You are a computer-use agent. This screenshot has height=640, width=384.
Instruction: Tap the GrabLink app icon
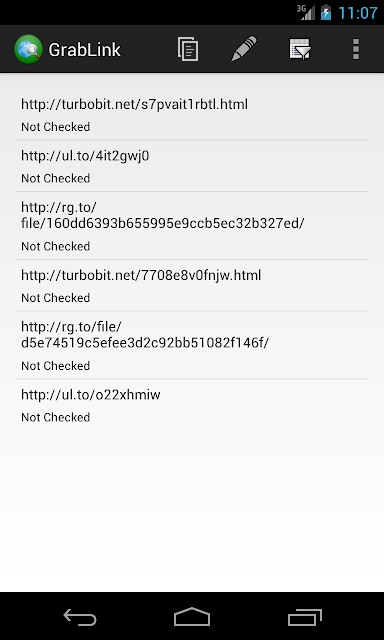tap(28, 49)
